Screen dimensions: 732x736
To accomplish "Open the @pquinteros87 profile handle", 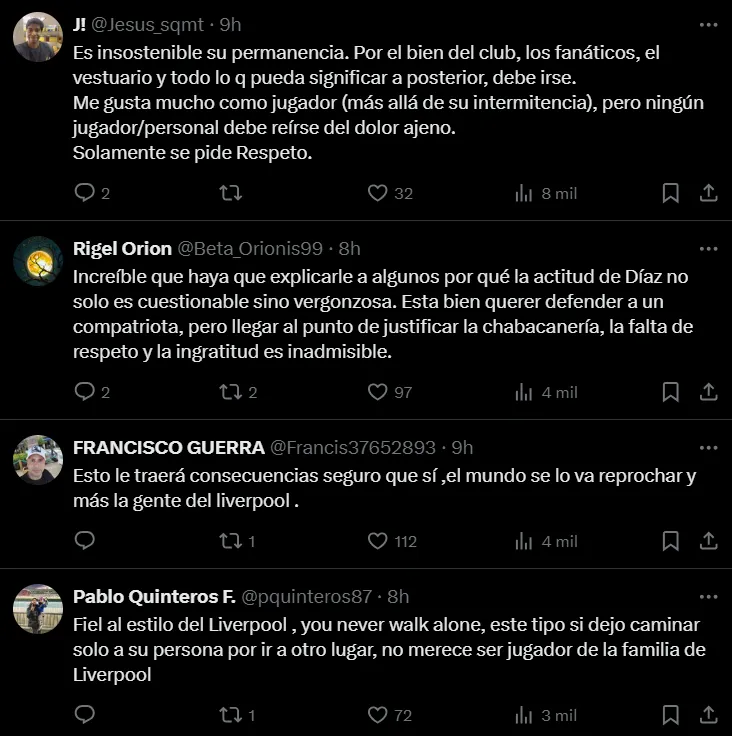I will (306, 597).
